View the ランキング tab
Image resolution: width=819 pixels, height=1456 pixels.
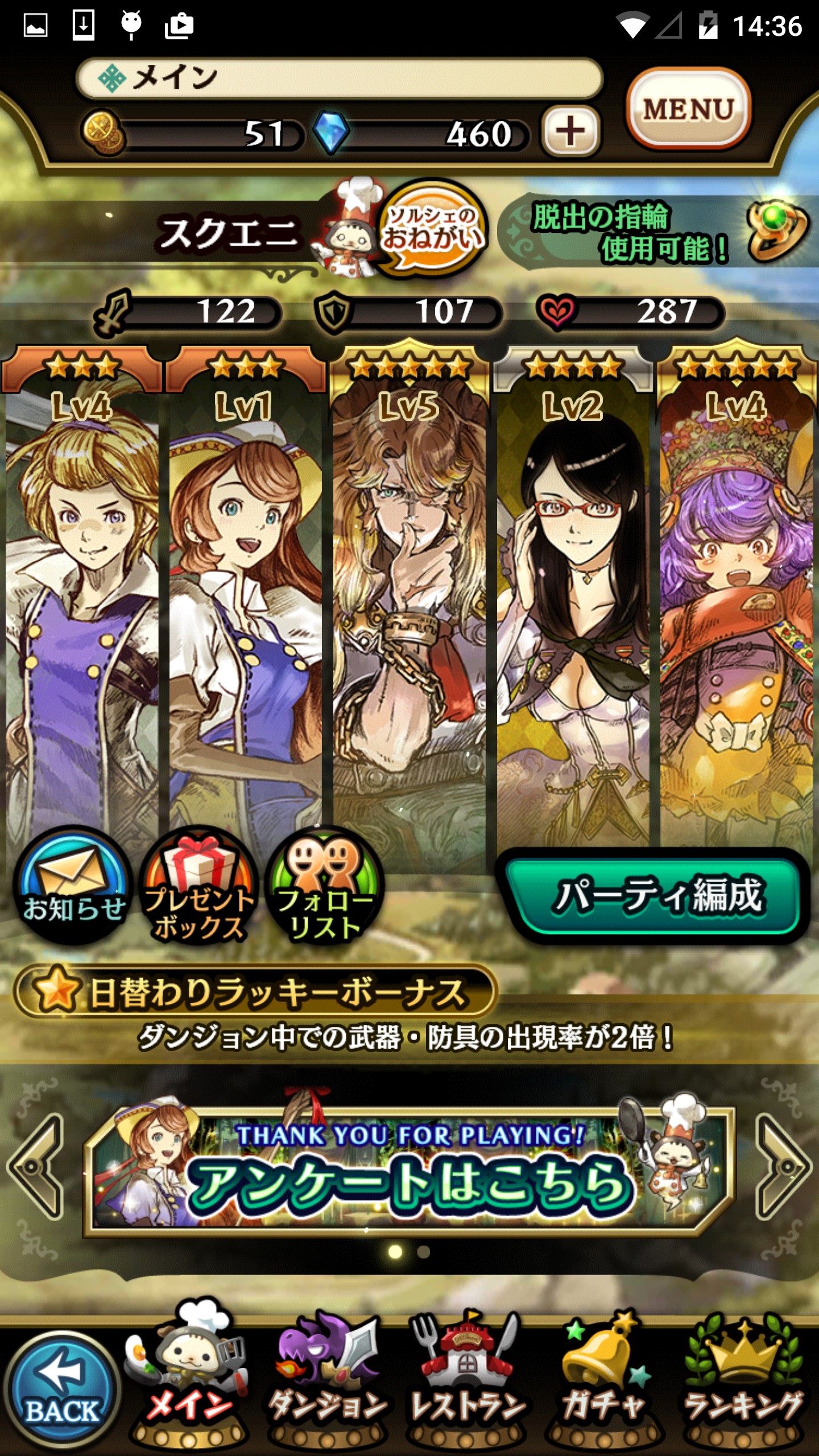click(743, 1382)
